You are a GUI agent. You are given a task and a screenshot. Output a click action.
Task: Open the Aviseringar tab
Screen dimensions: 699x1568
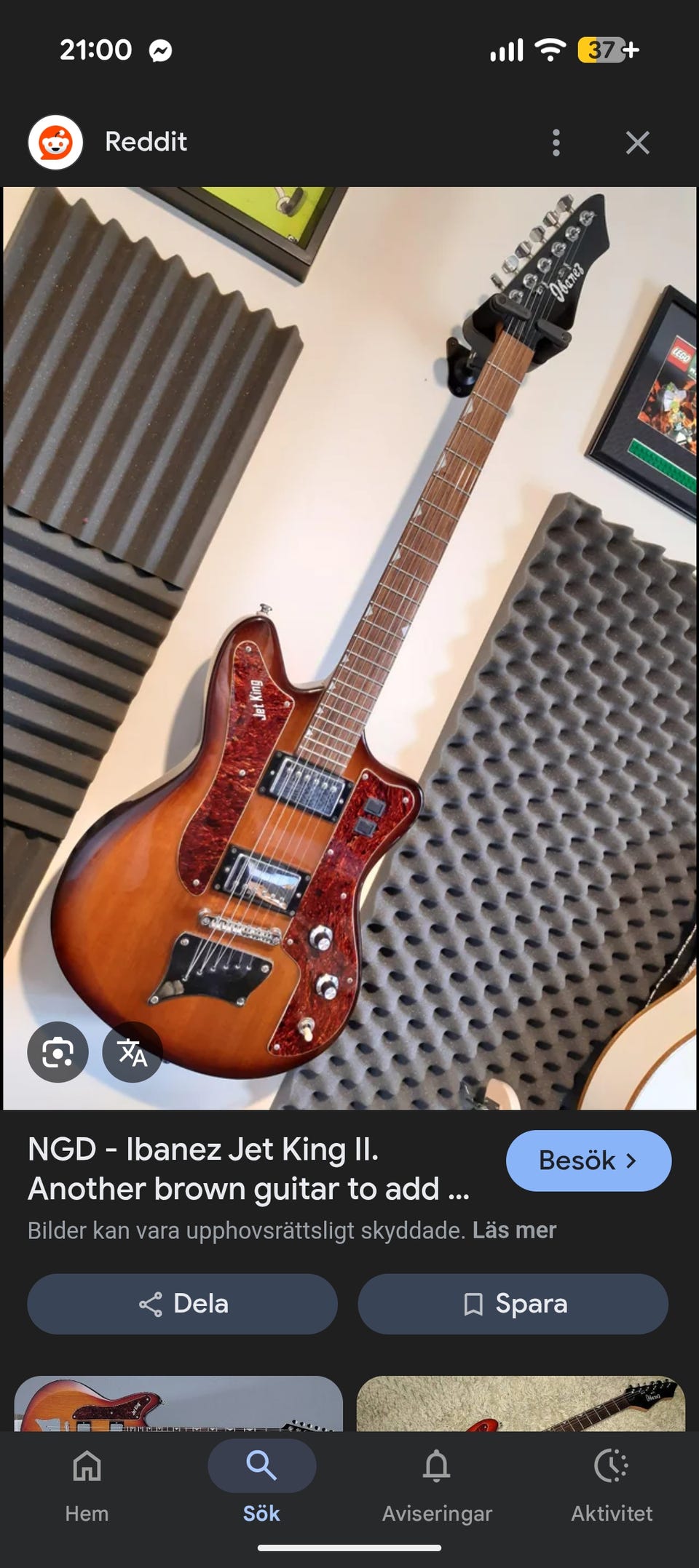437,1485
